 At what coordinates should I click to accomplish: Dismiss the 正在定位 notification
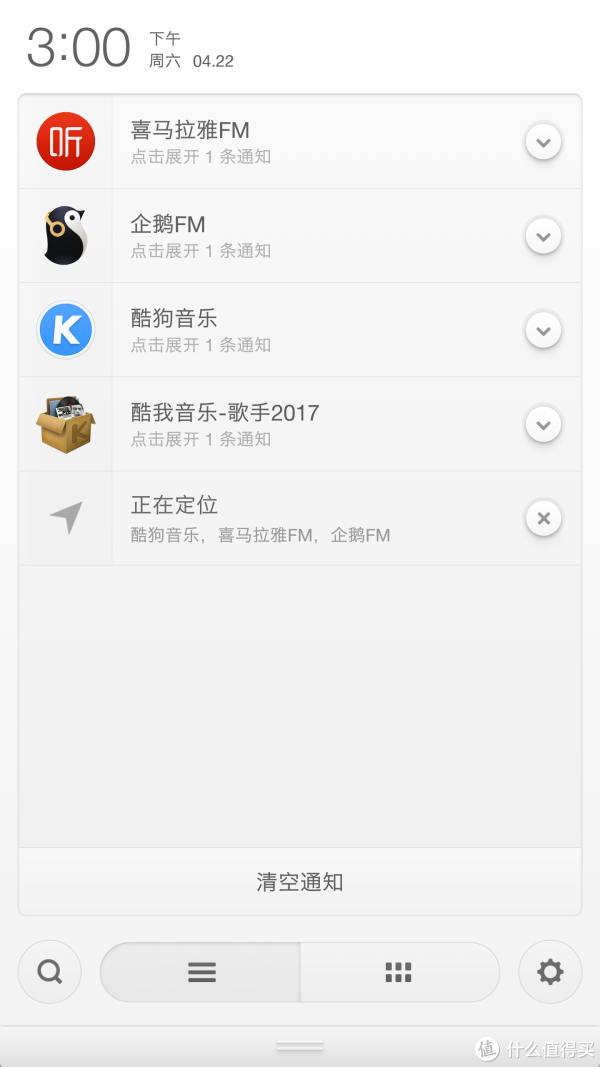point(543,518)
